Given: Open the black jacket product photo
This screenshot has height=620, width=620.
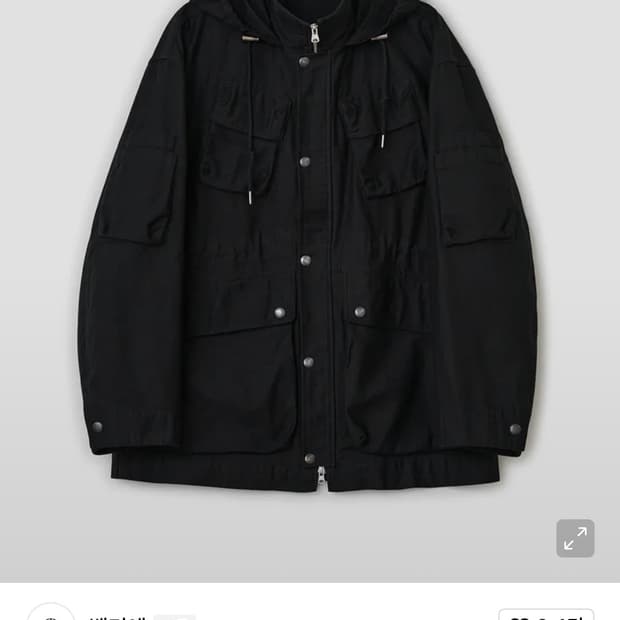Looking at the screenshot, I should pyautogui.click(x=308, y=260).
